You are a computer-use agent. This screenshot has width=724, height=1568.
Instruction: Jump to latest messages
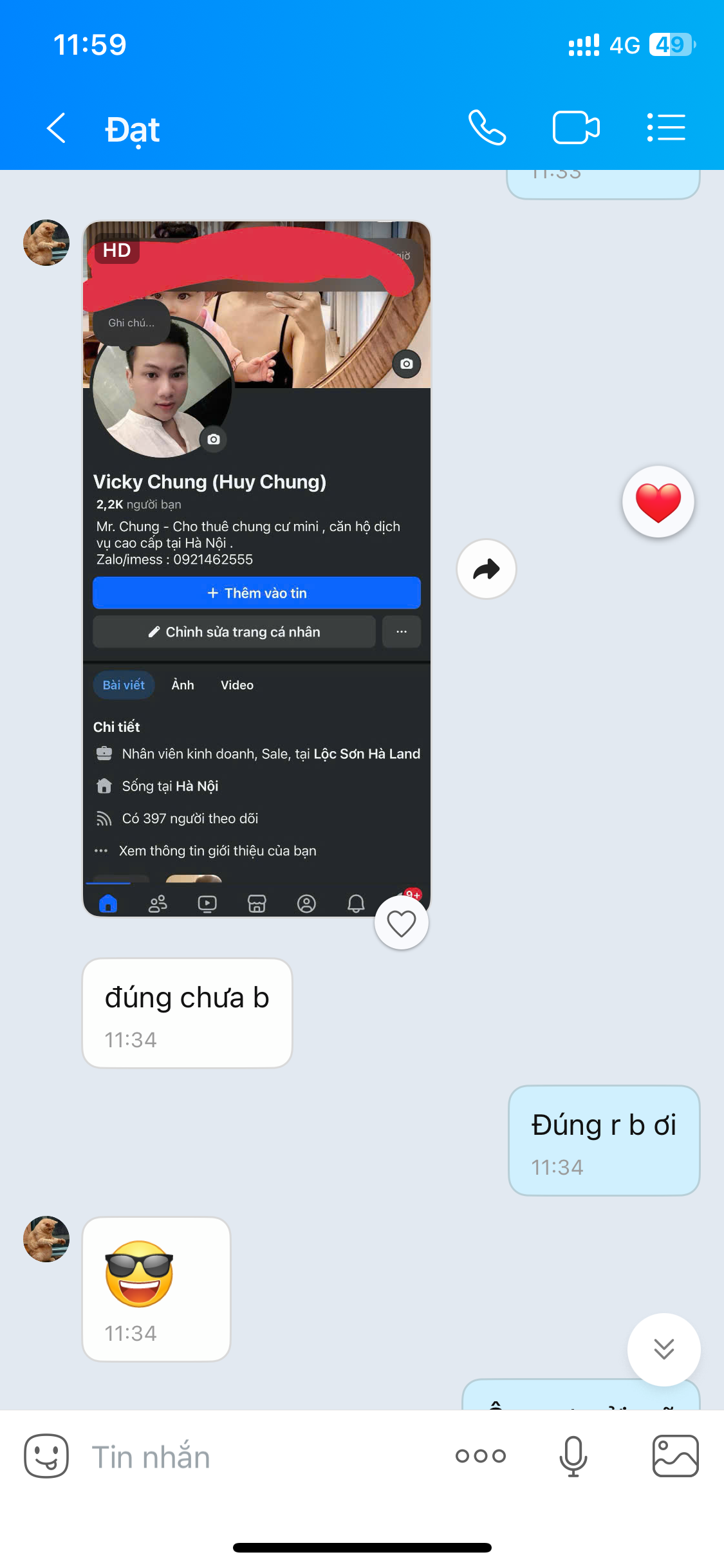click(x=664, y=1349)
